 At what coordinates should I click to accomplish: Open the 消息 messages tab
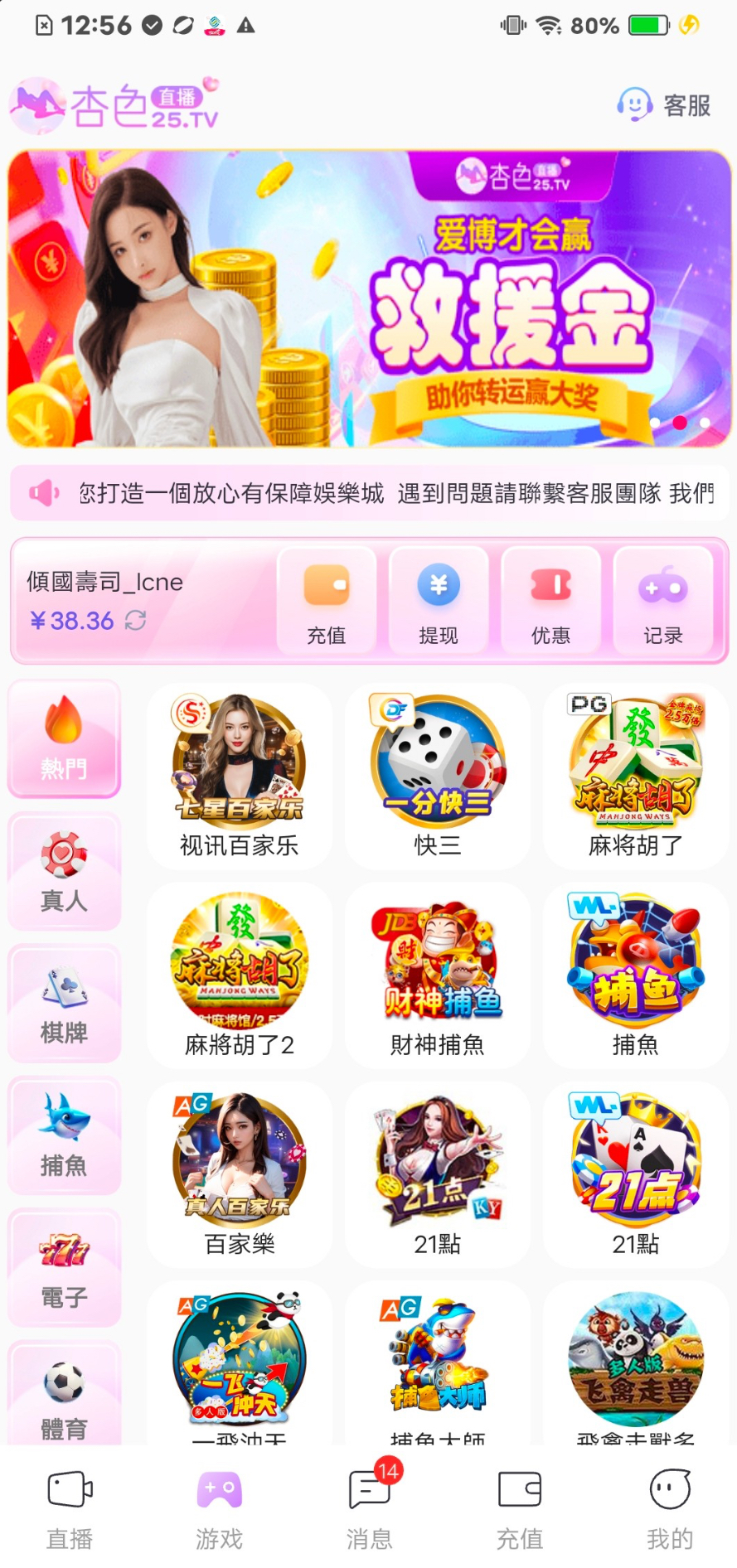click(370, 1510)
